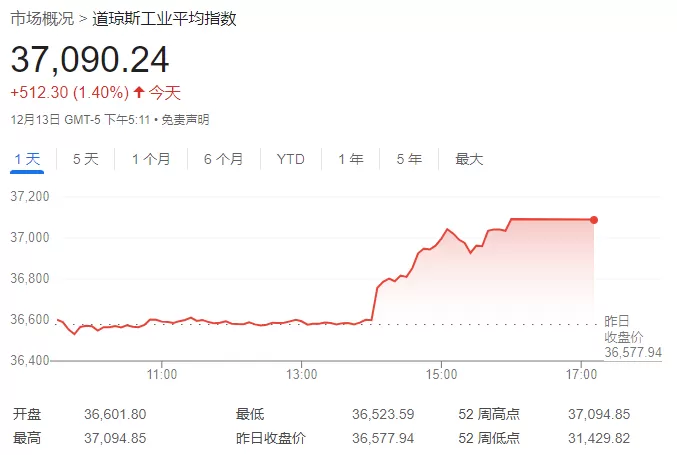Open the 免责声明 disclaimer link

185,120
